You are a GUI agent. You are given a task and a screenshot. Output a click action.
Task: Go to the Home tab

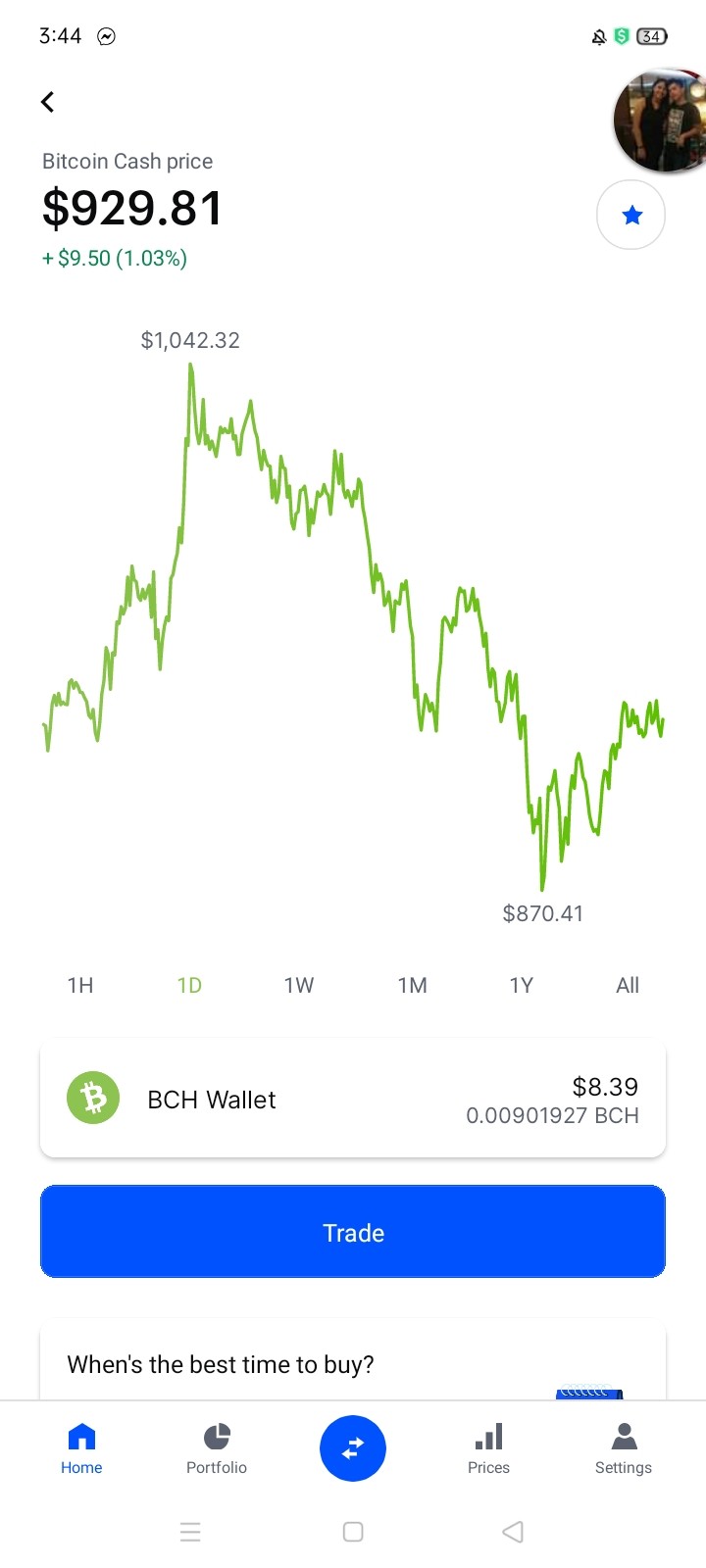[x=81, y=1449]
